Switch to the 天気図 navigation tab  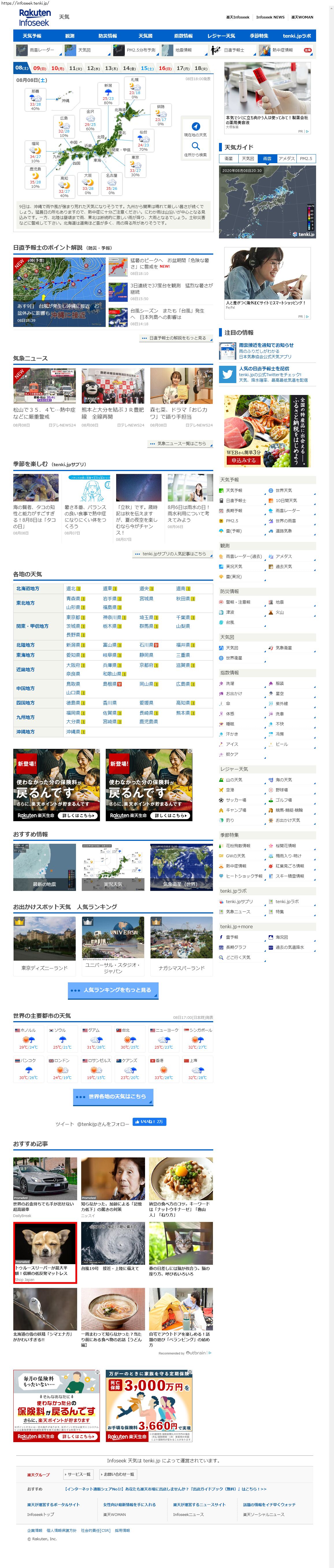(145, 36)
